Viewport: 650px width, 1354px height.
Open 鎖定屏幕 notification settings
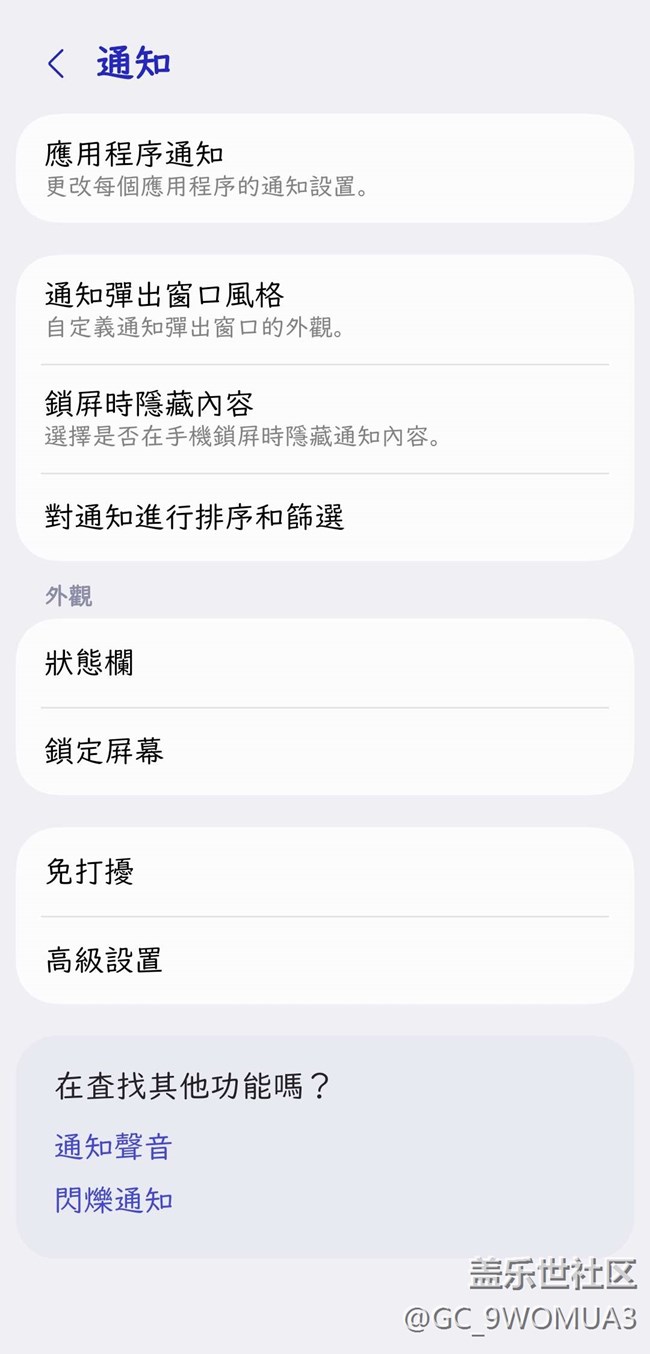click(x=324, y=751)
